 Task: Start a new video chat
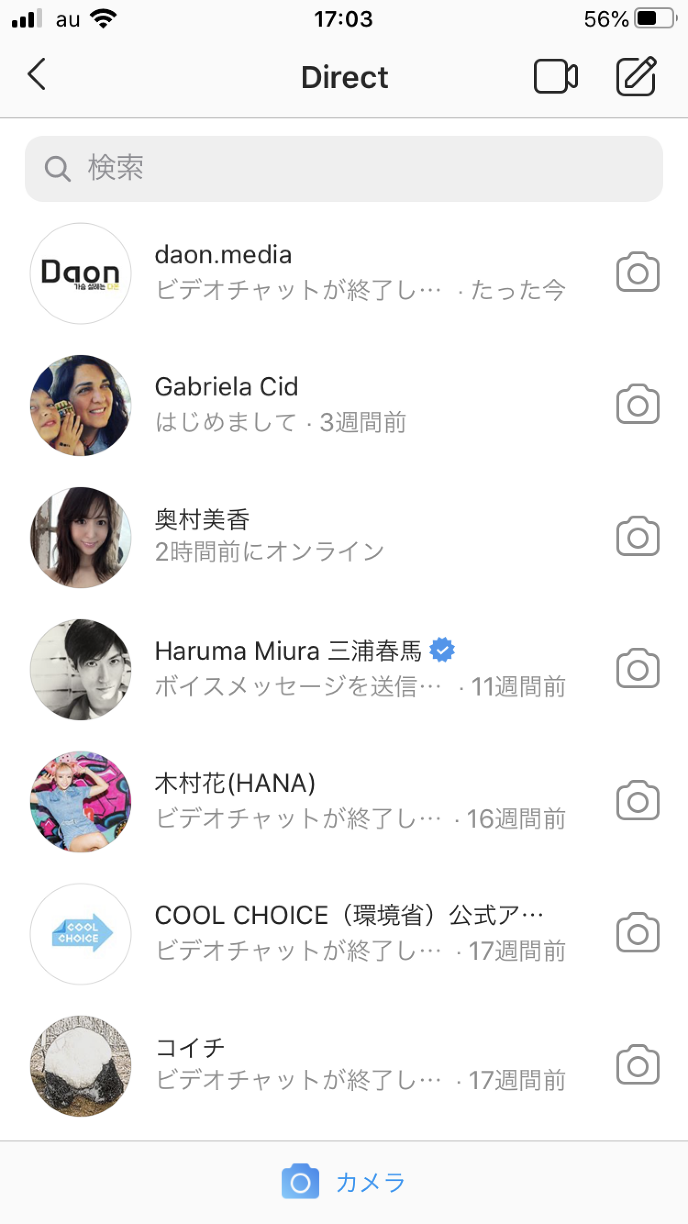(556, 77)
